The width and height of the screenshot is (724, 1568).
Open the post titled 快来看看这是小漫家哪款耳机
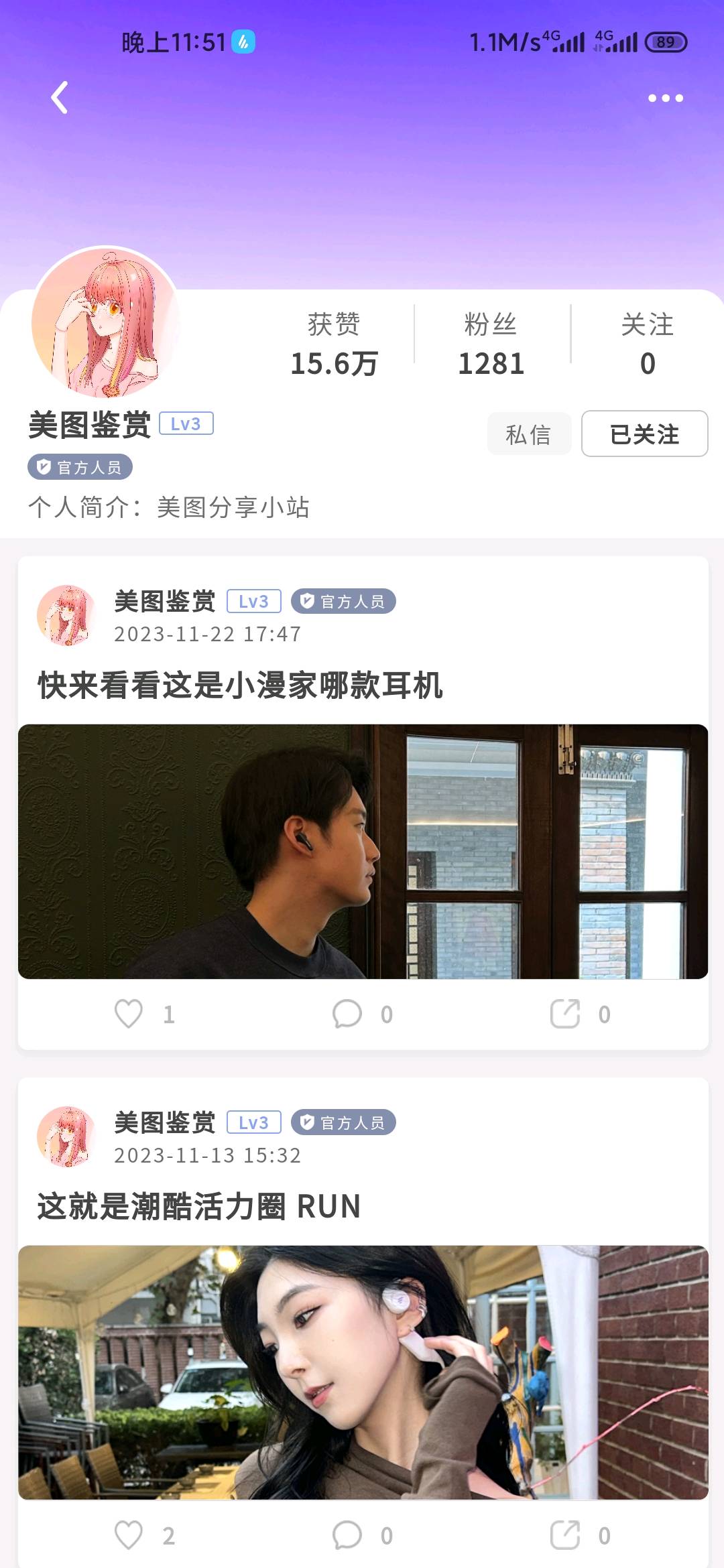pos(240,685)
